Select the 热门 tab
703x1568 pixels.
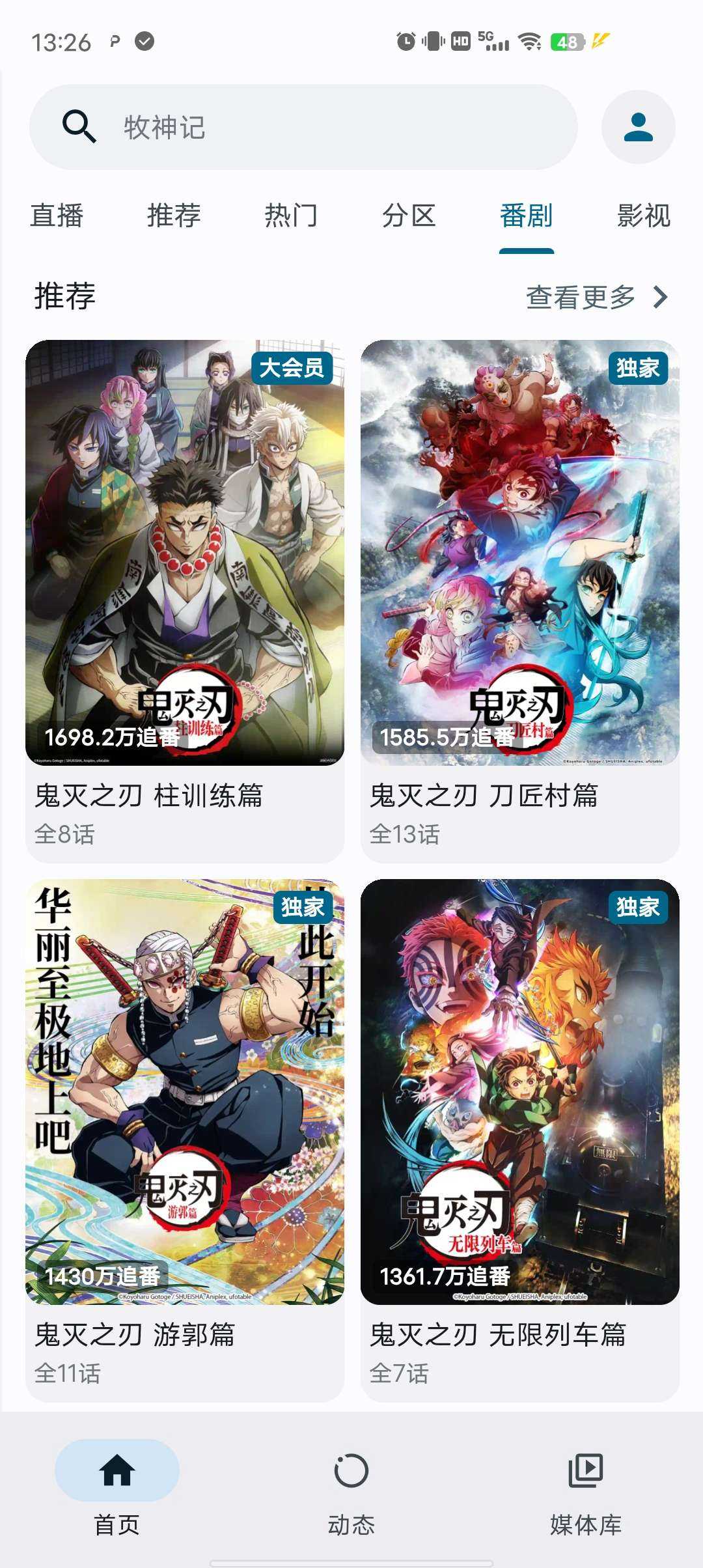[291, 216]
